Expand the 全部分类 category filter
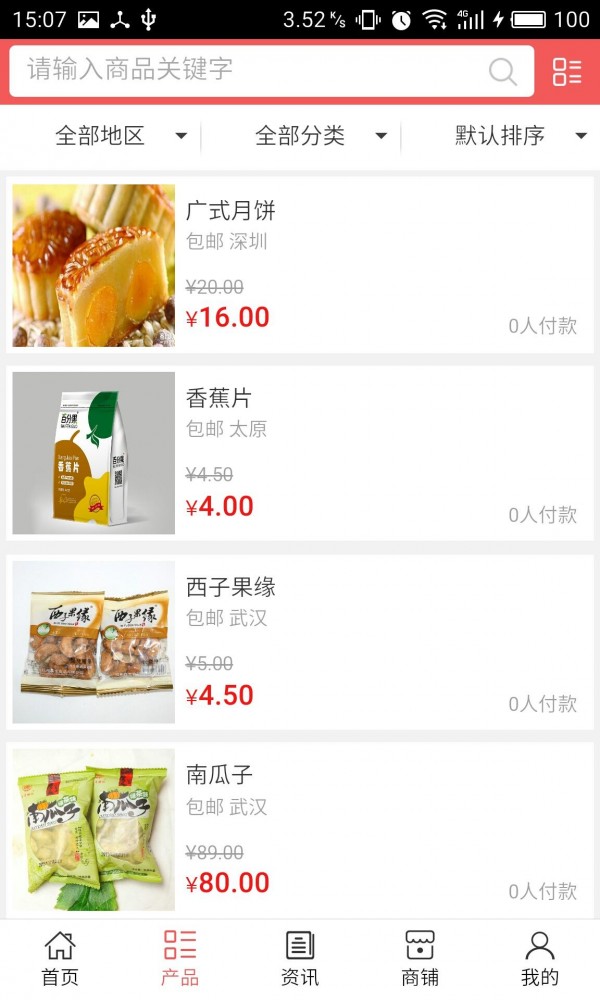Screen dimensions: 600x1000 [320, 136]
